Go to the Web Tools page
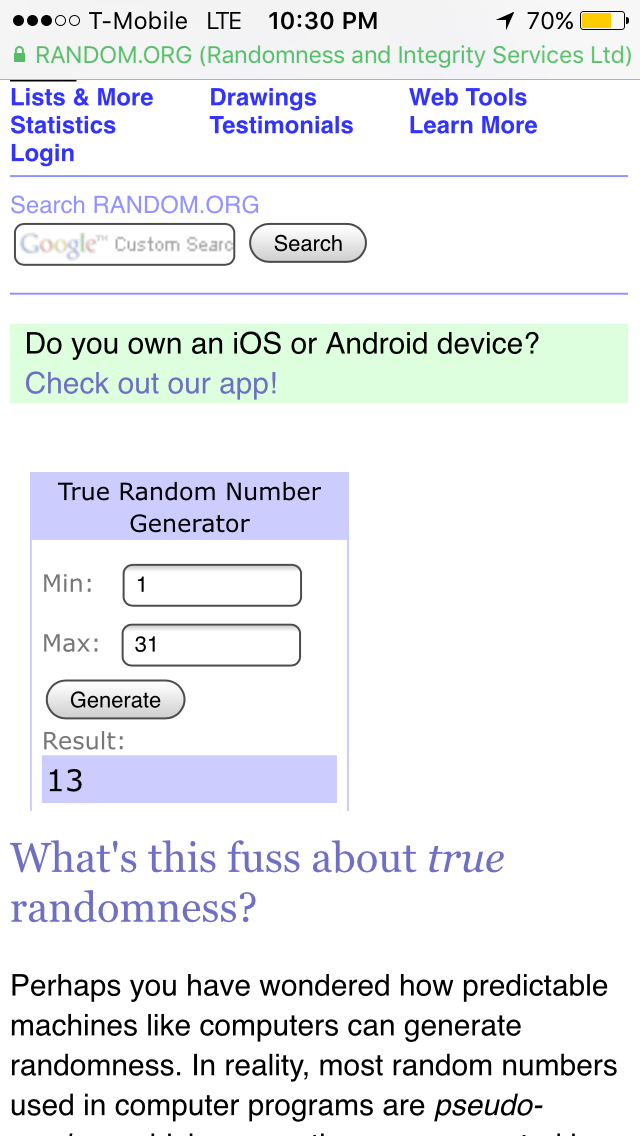640x1136 pixels. coord(468,98)
